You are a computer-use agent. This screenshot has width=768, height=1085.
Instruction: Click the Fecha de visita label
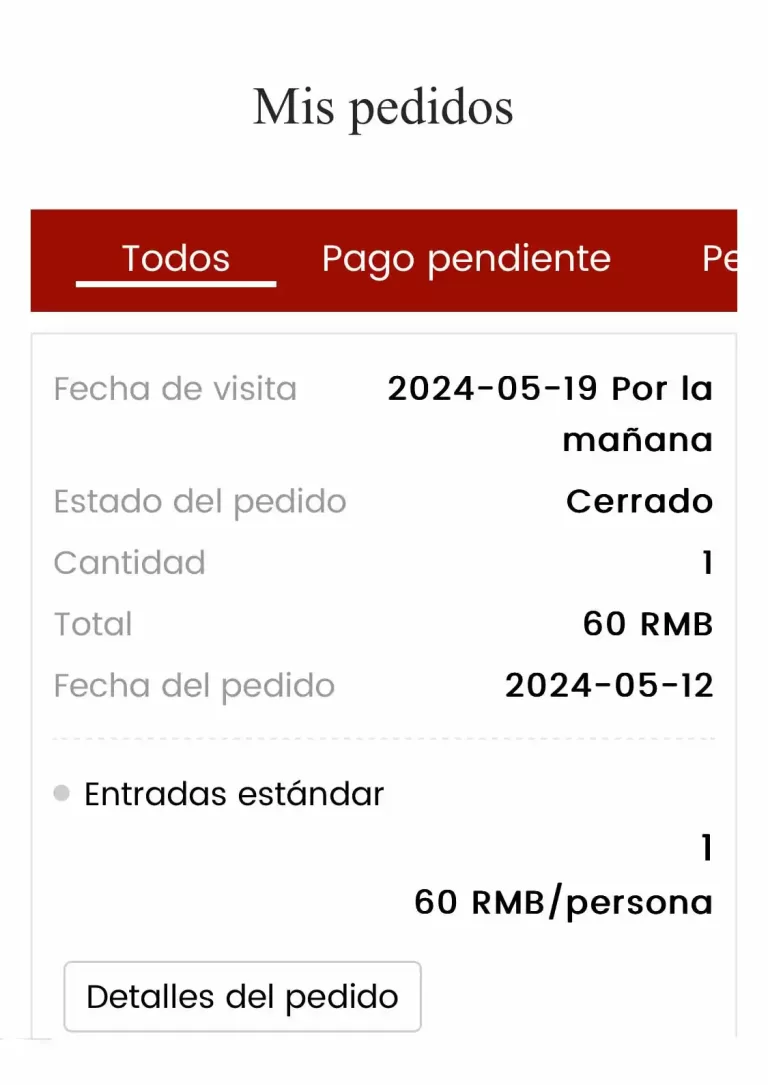pyautogui.click(x=175, y=389)
